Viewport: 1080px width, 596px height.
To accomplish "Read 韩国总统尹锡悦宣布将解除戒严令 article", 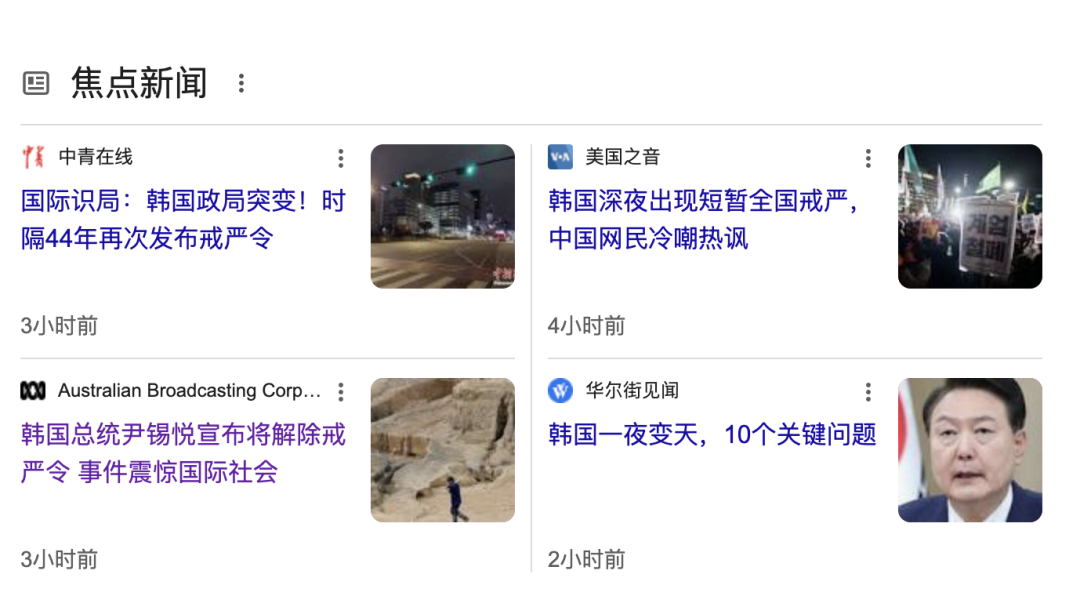I will (183, 453).
